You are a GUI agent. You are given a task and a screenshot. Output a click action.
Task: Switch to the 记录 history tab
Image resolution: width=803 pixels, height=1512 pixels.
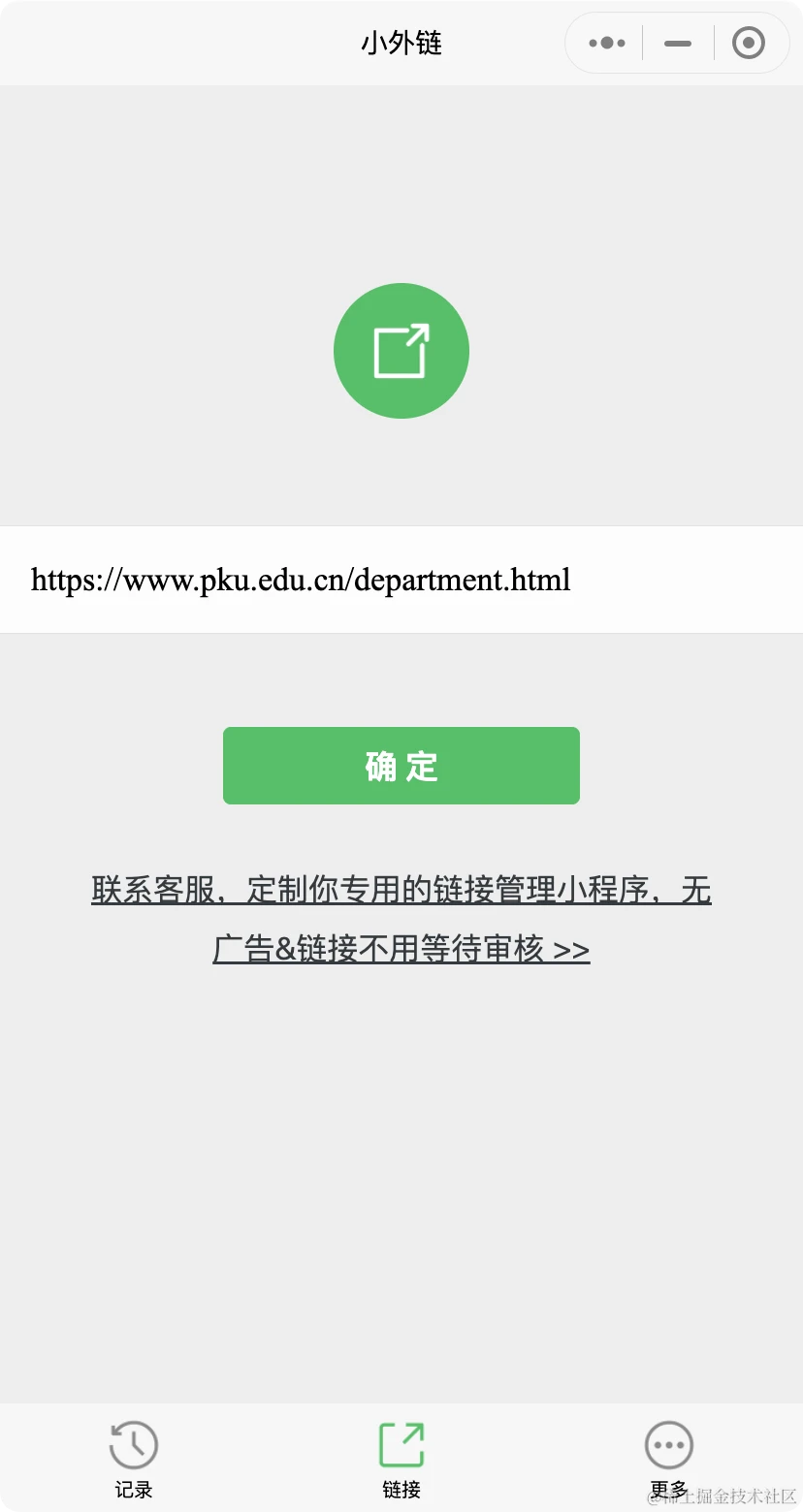(x=134, y=1459)
